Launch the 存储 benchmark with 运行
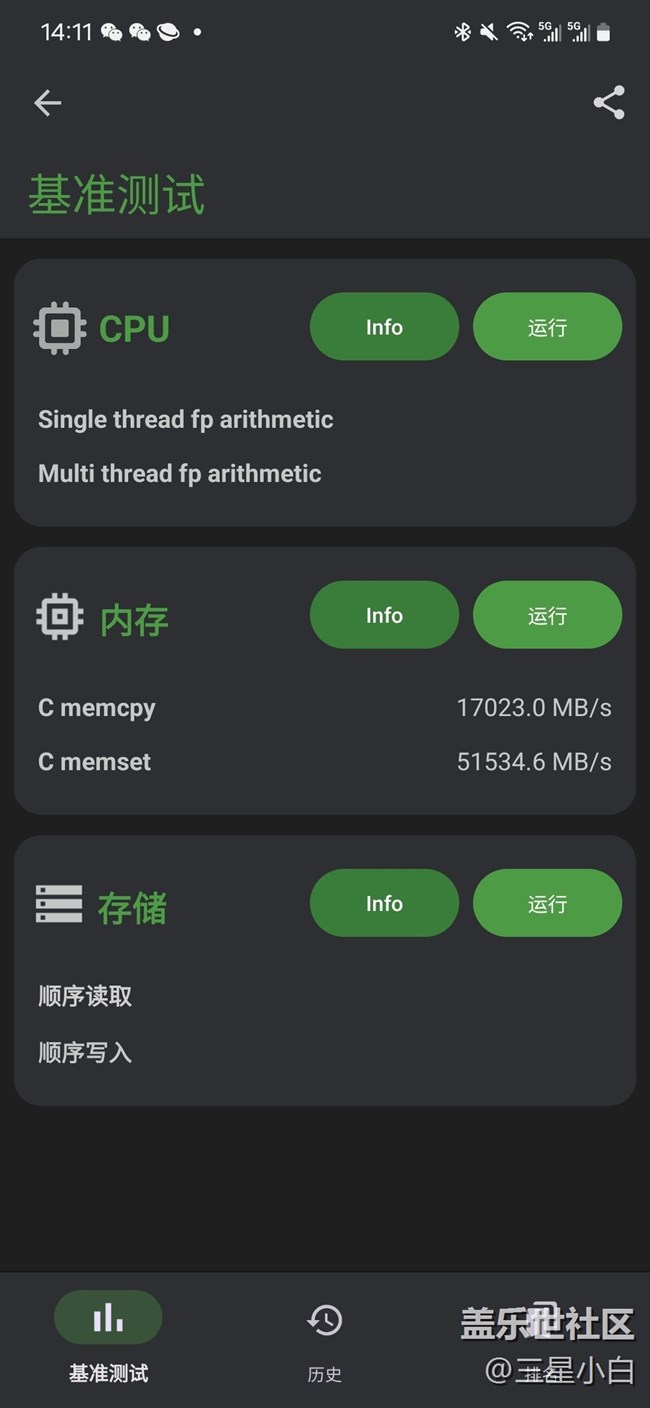The width and height of the screenshot is (650, 1408). click(547, 903)
